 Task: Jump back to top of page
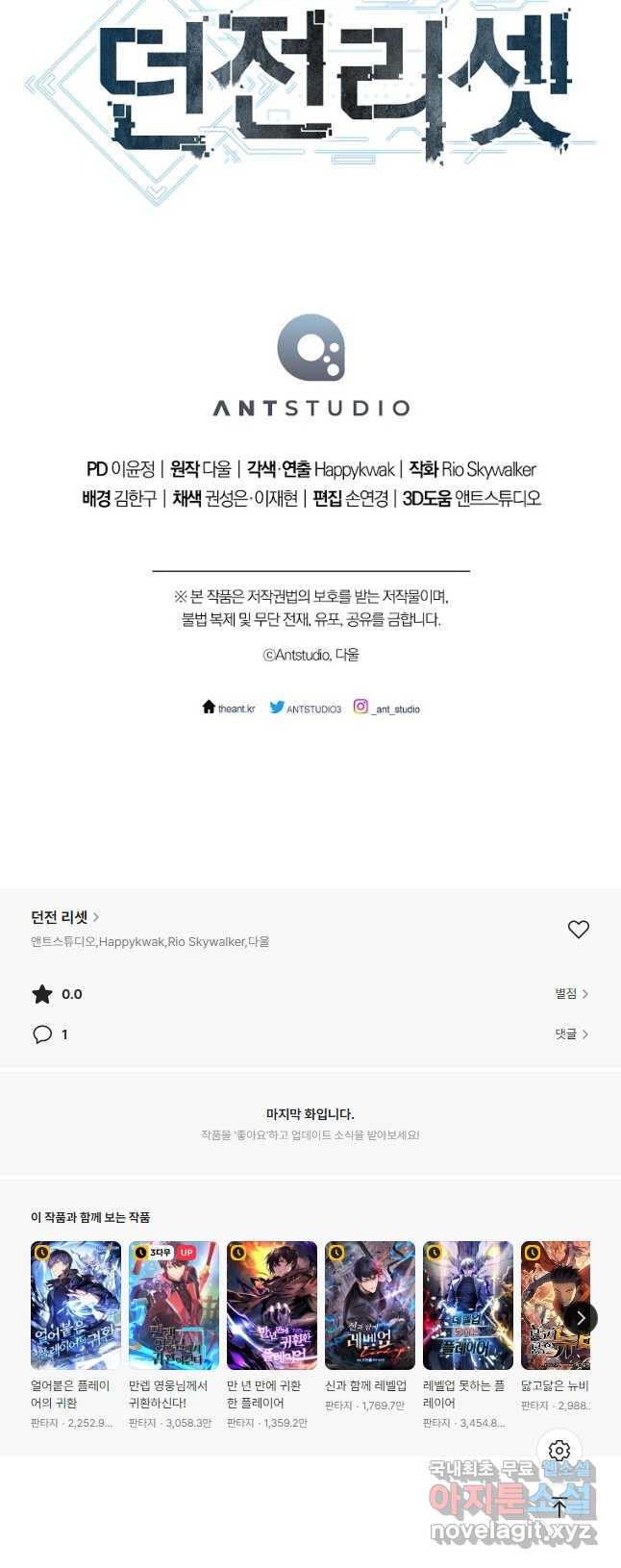point(559,1507)
